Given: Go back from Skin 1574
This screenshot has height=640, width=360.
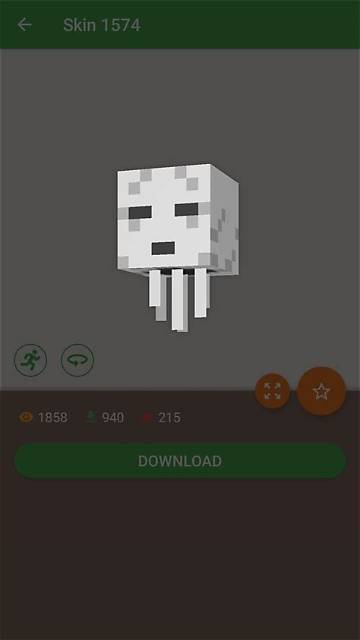Looking at the screenshot, I should 24,25.
